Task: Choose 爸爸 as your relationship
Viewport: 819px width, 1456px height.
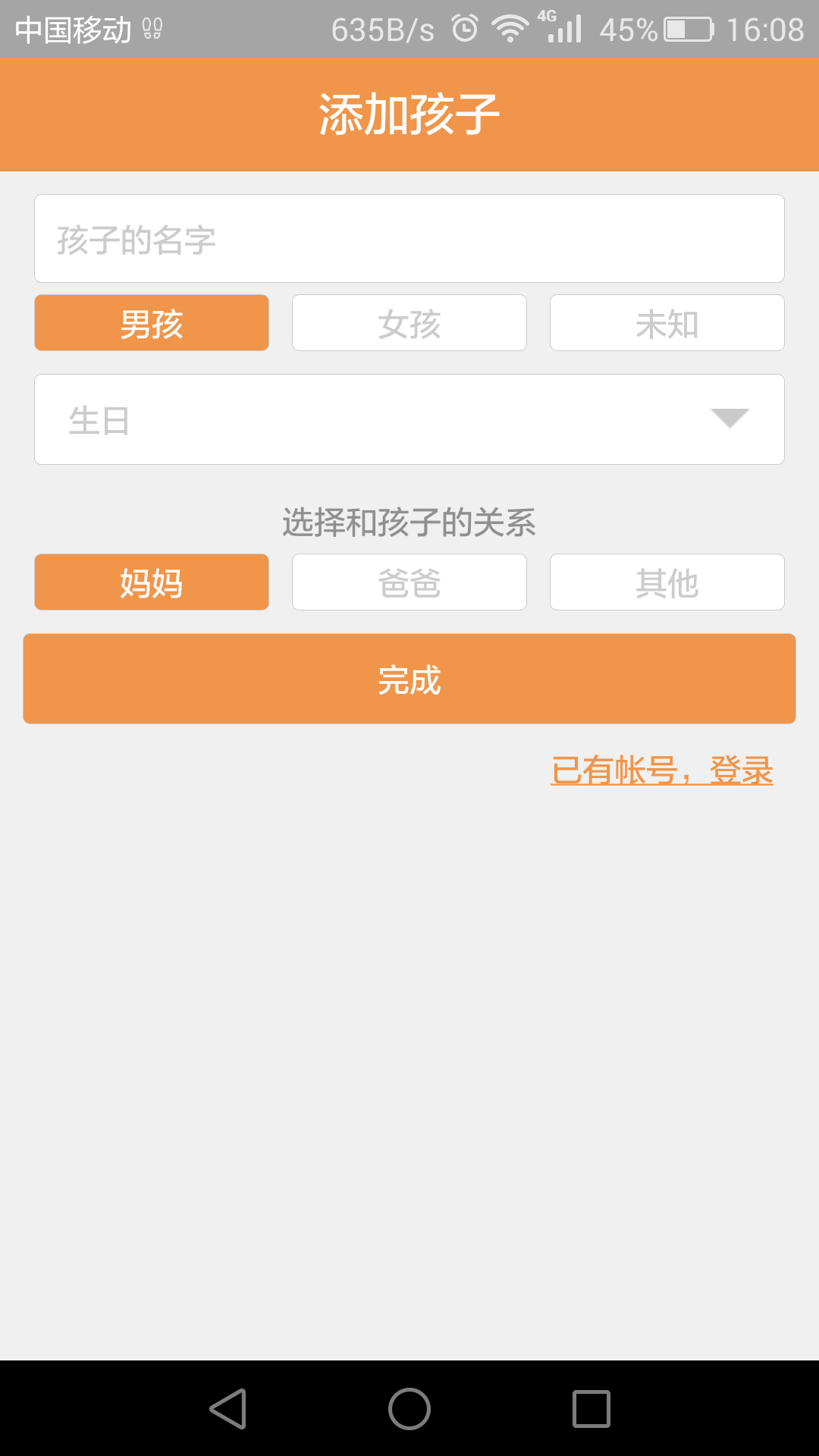Action: (x=409, y=582)
